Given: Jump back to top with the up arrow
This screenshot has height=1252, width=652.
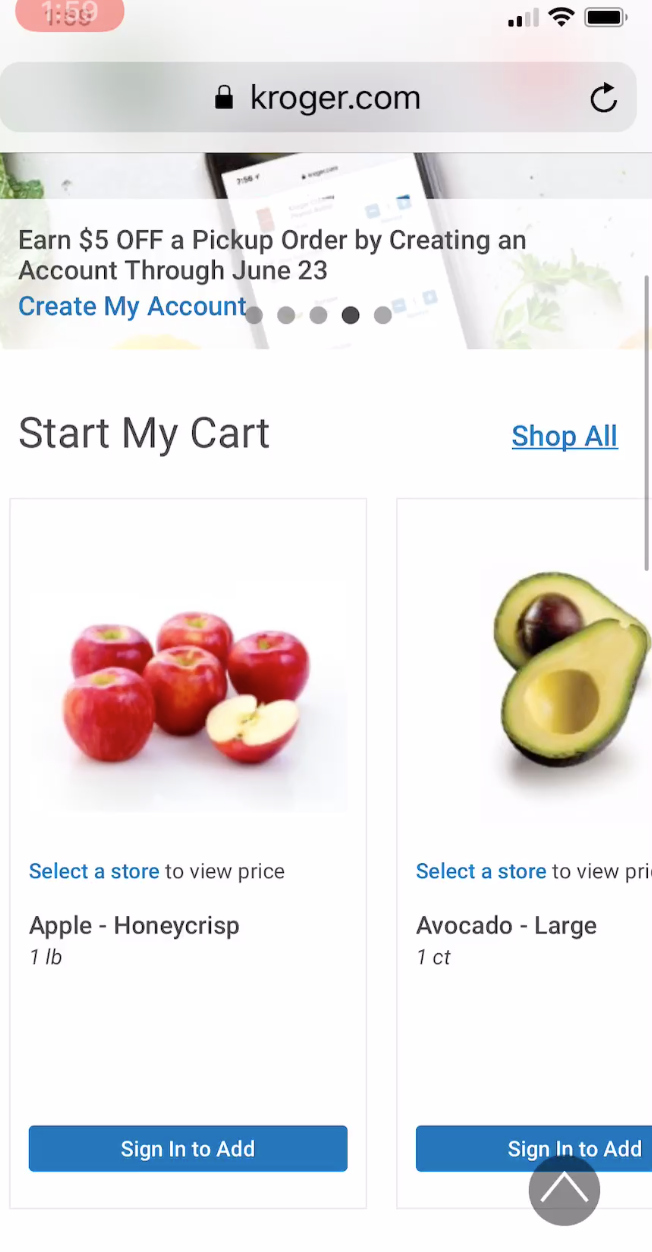Looking at the screenshot, I should point(564,1190).
